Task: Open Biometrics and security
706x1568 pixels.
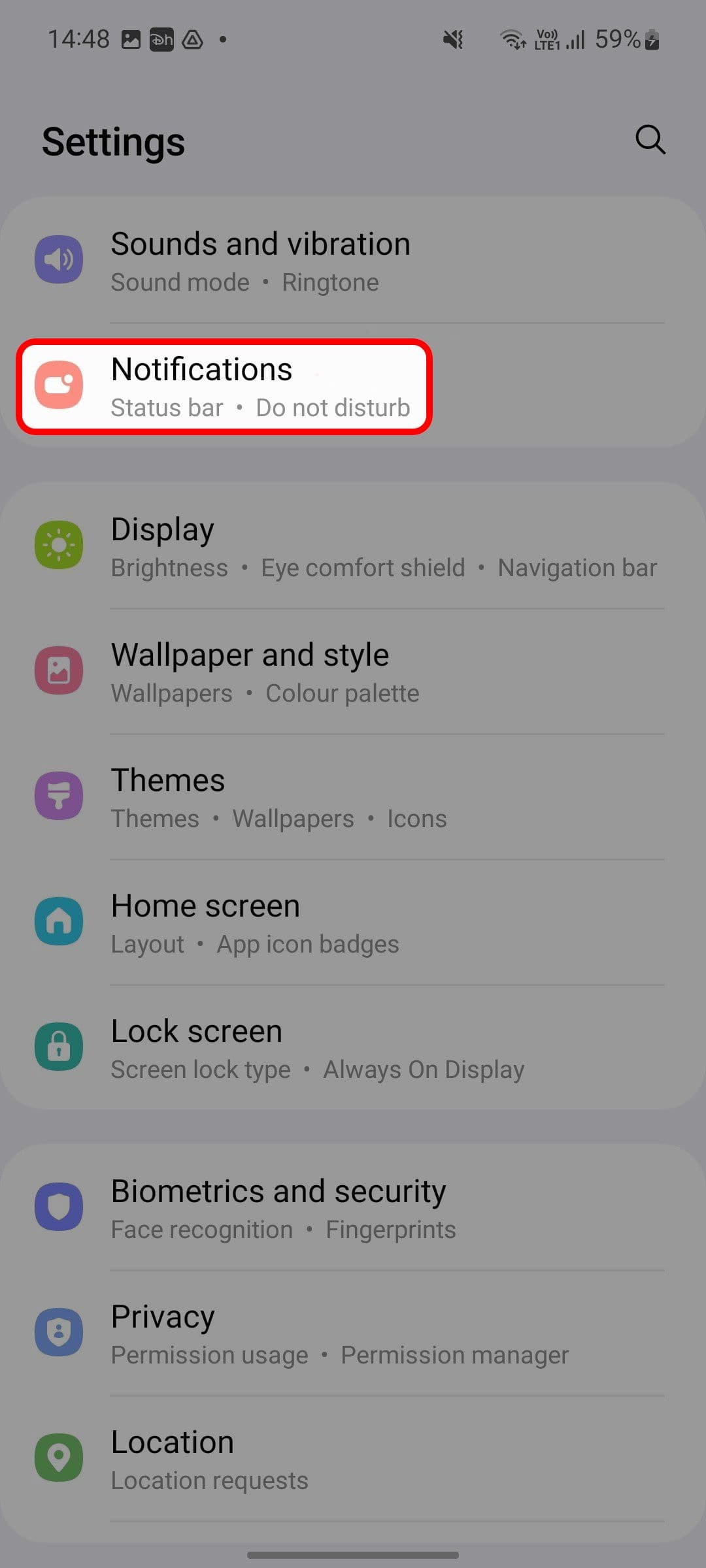Action: click(x=353, y=1209)
